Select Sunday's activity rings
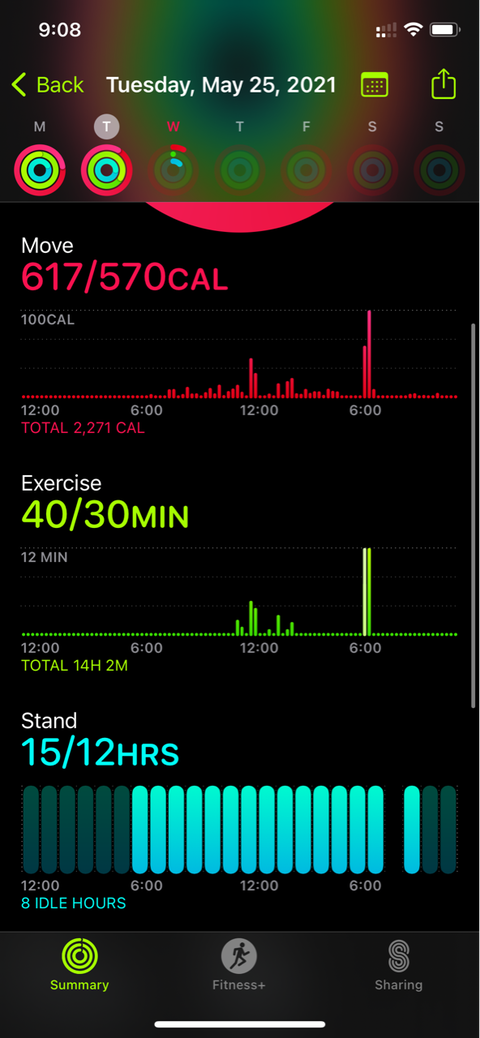The height and width of the screenshot is (1038, 480). pos(440,170)
